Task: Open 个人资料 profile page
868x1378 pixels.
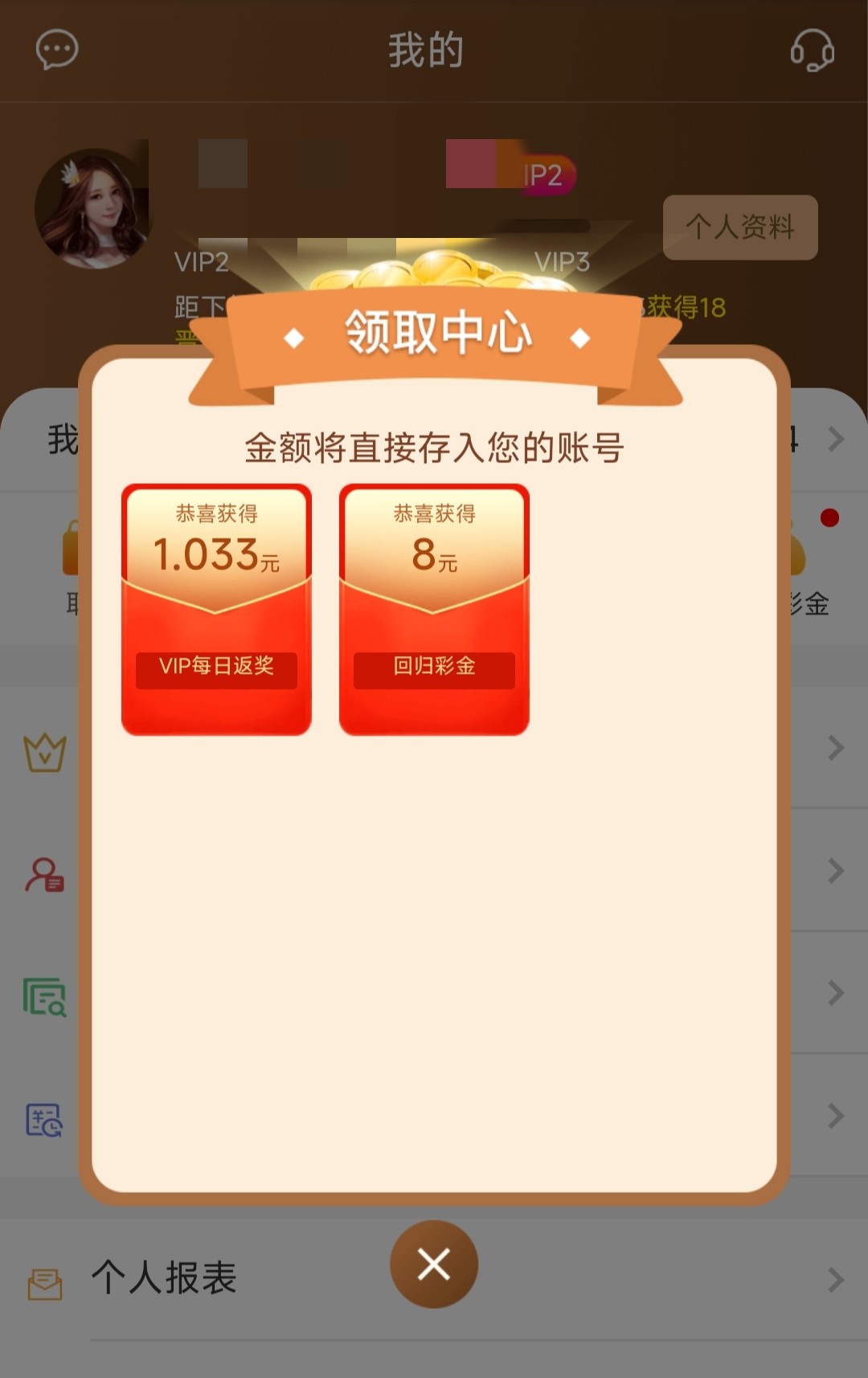Action: pos(740,228)
